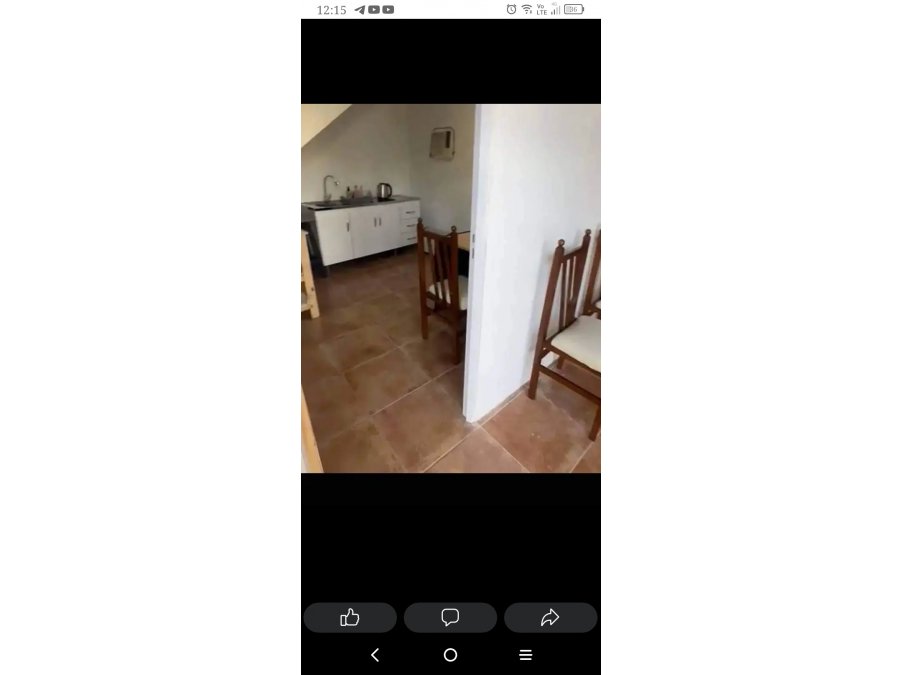The height and width of the screenshot is (675, 900).
Task: Open the recent apps menu
Action: coord(525,655)
